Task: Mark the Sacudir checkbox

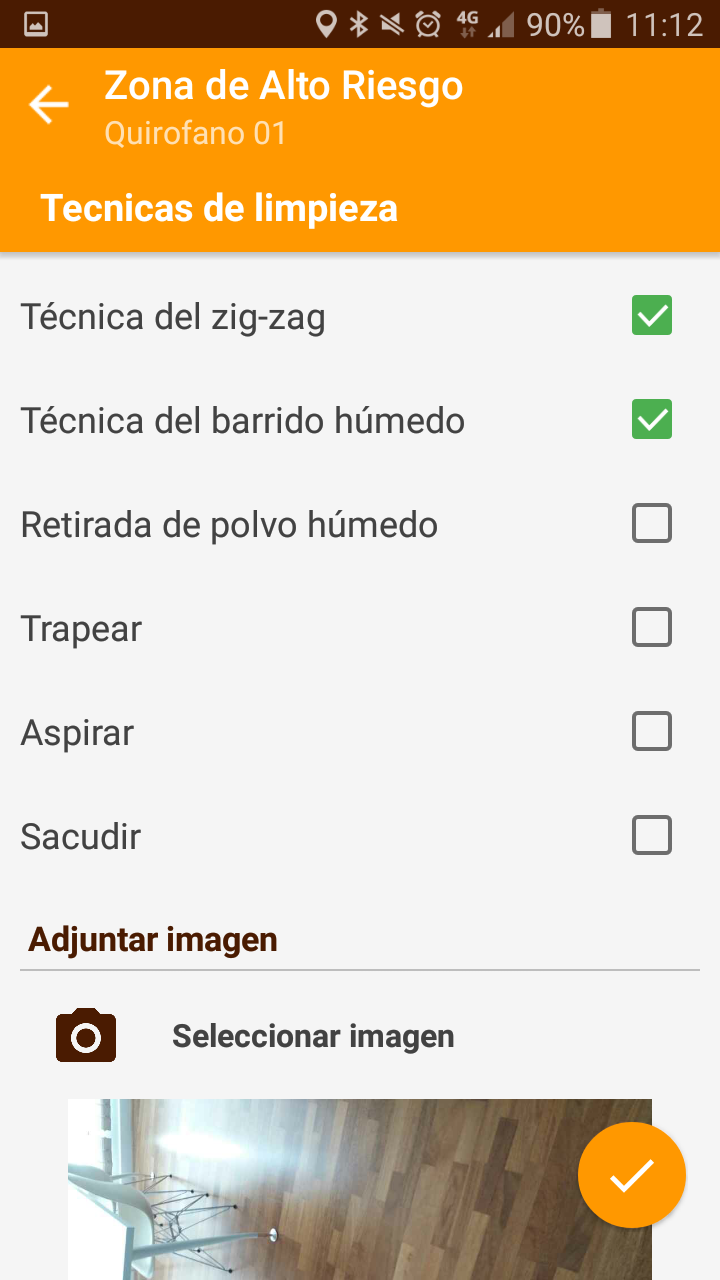Action: tap(652, 836)
